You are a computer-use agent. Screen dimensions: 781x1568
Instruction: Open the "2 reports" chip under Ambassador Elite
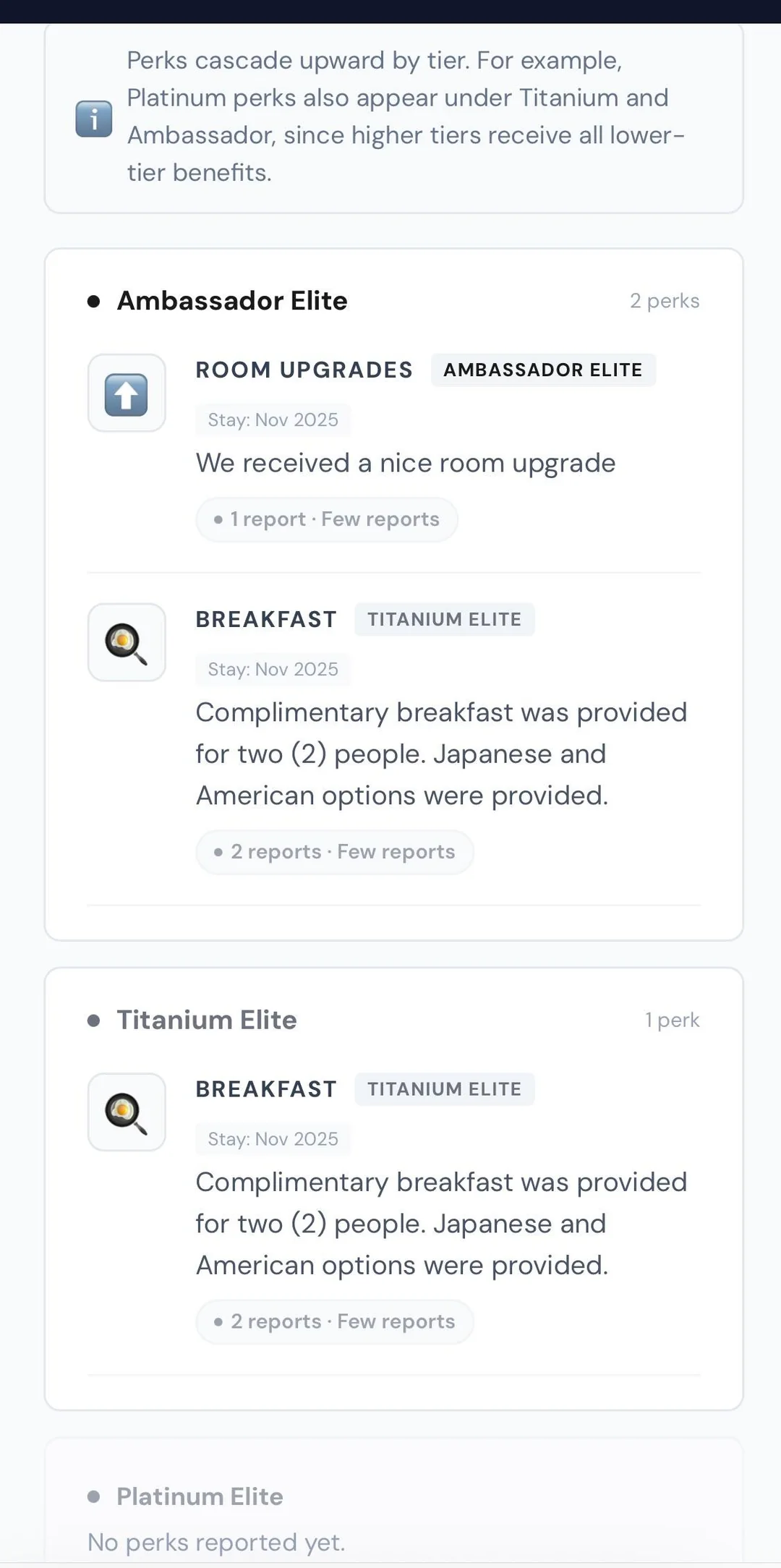[335, 852]
